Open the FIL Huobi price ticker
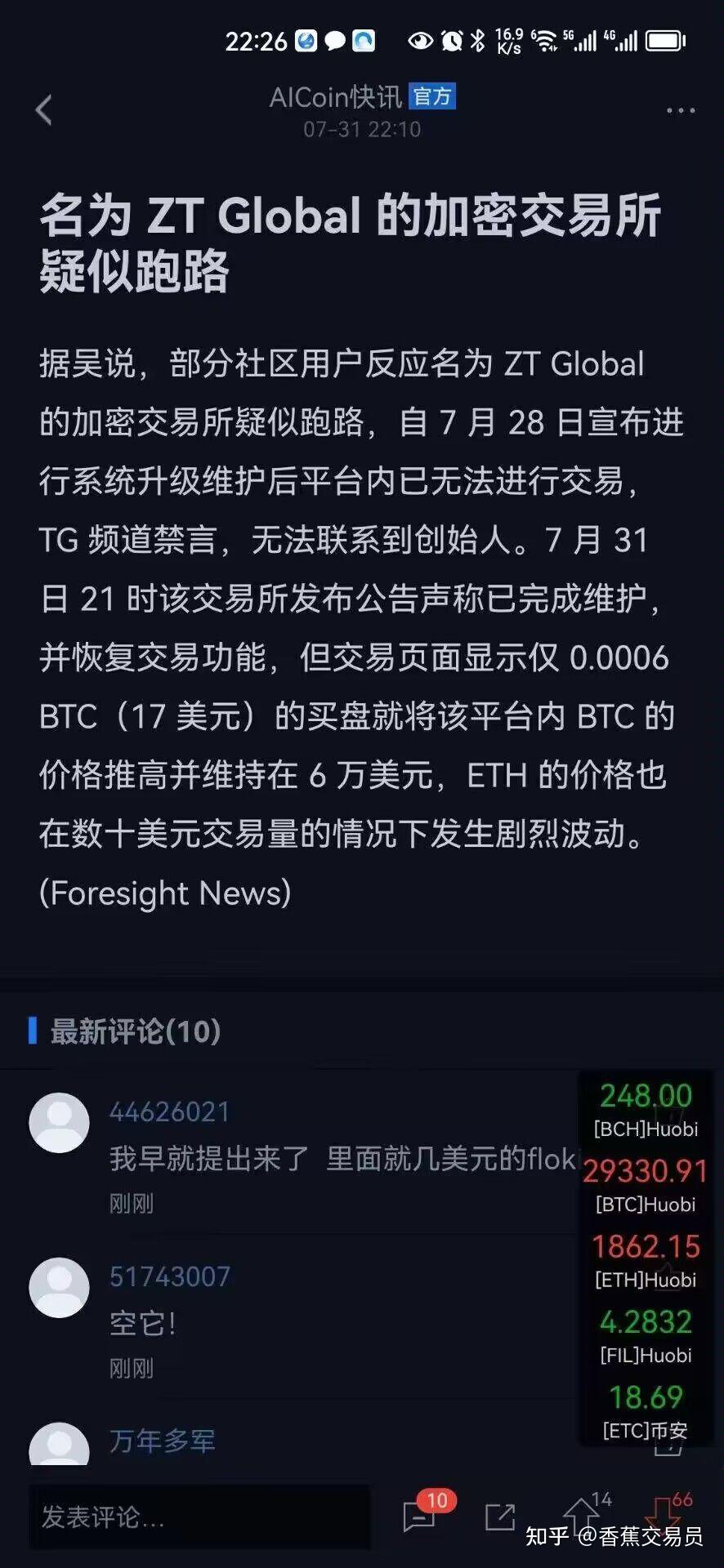 pos(646,1334)
